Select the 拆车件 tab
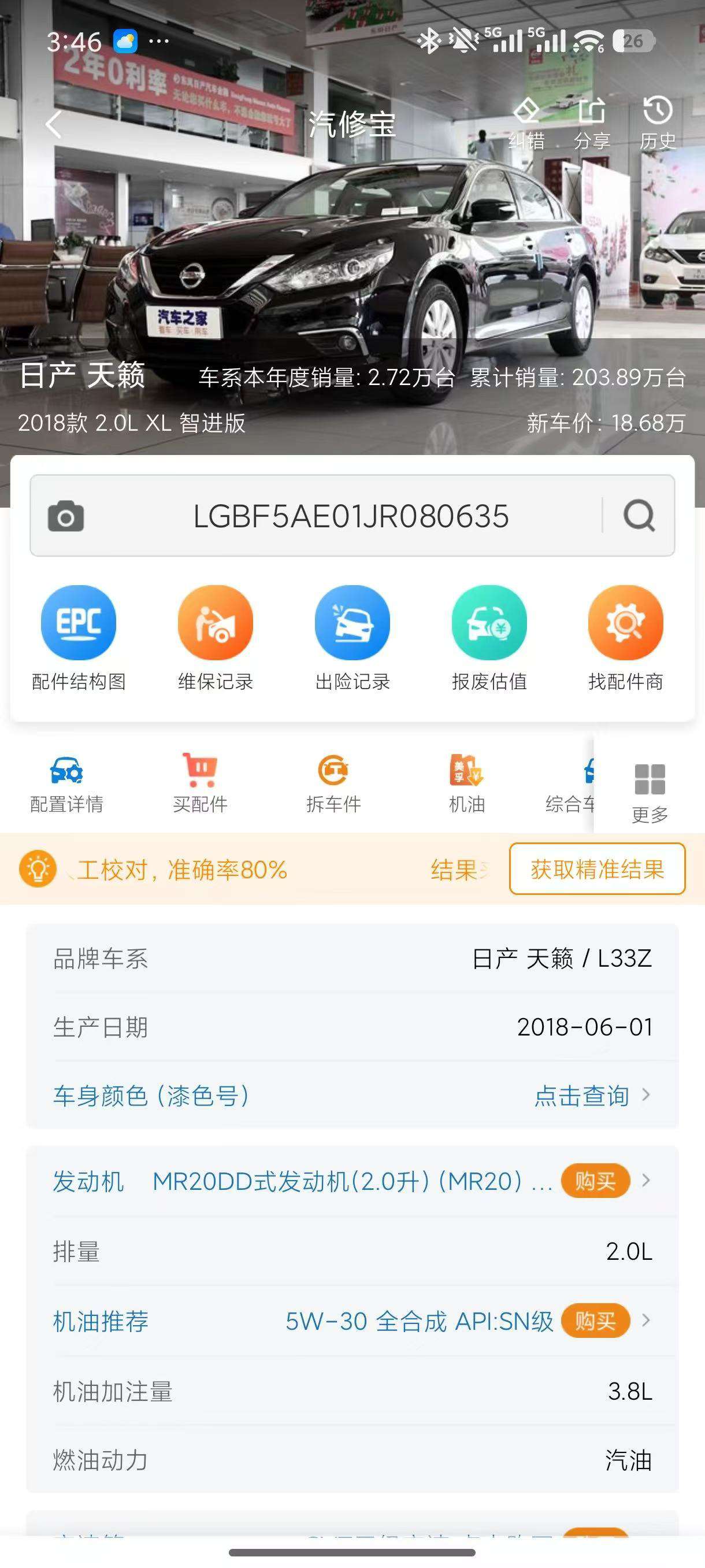This screenshot has height=1568, width=705. pos(333,785)
